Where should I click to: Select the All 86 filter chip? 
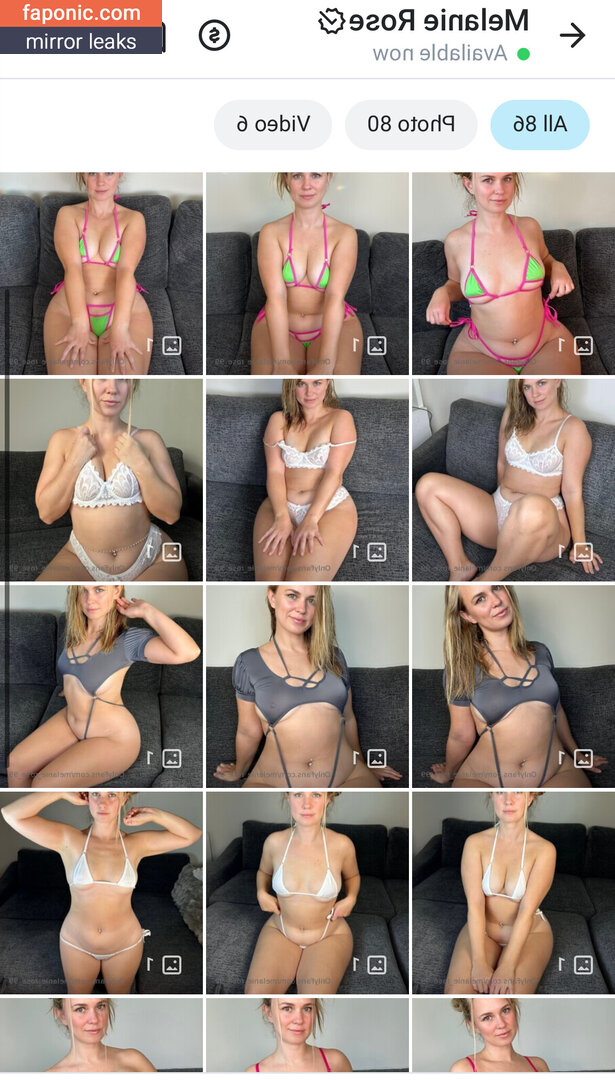pos(539,125)
